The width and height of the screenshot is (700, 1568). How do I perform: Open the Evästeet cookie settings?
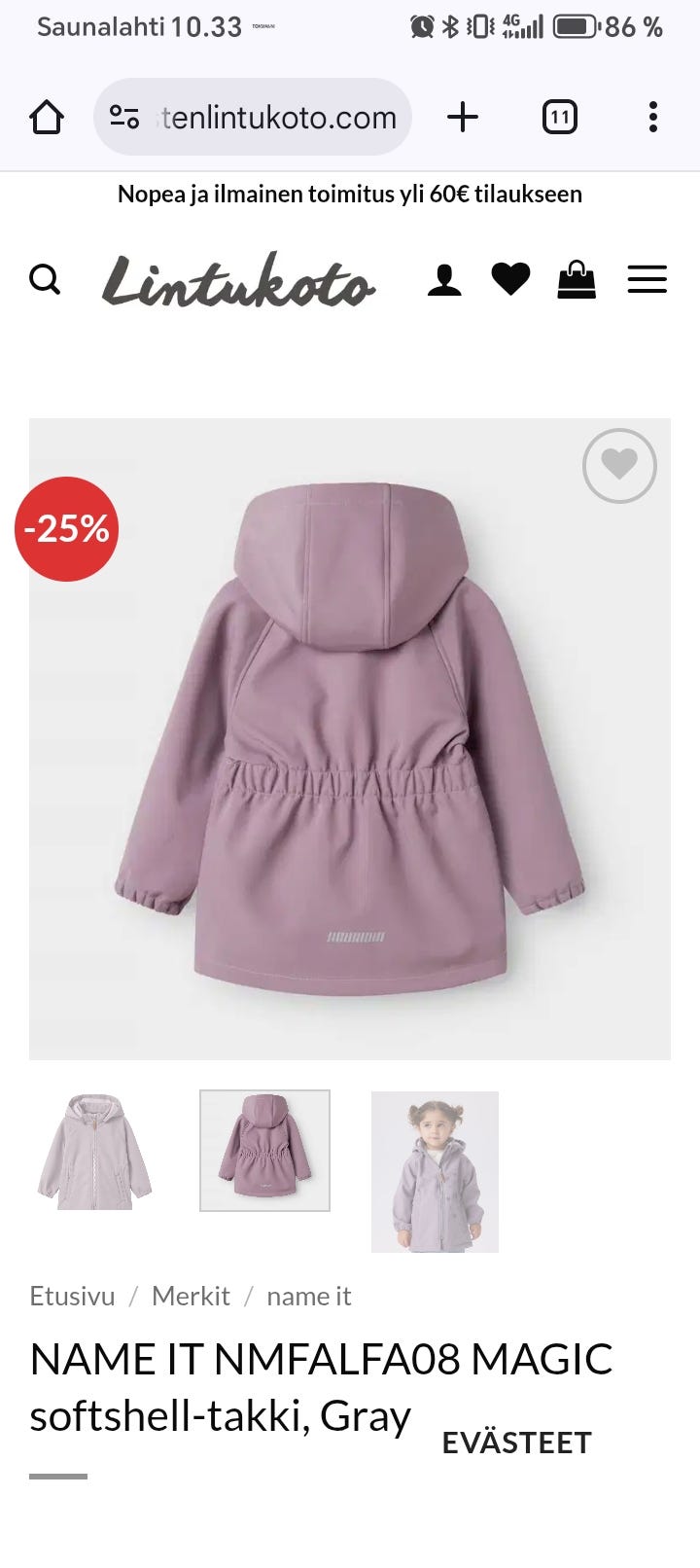point(516,1443)
